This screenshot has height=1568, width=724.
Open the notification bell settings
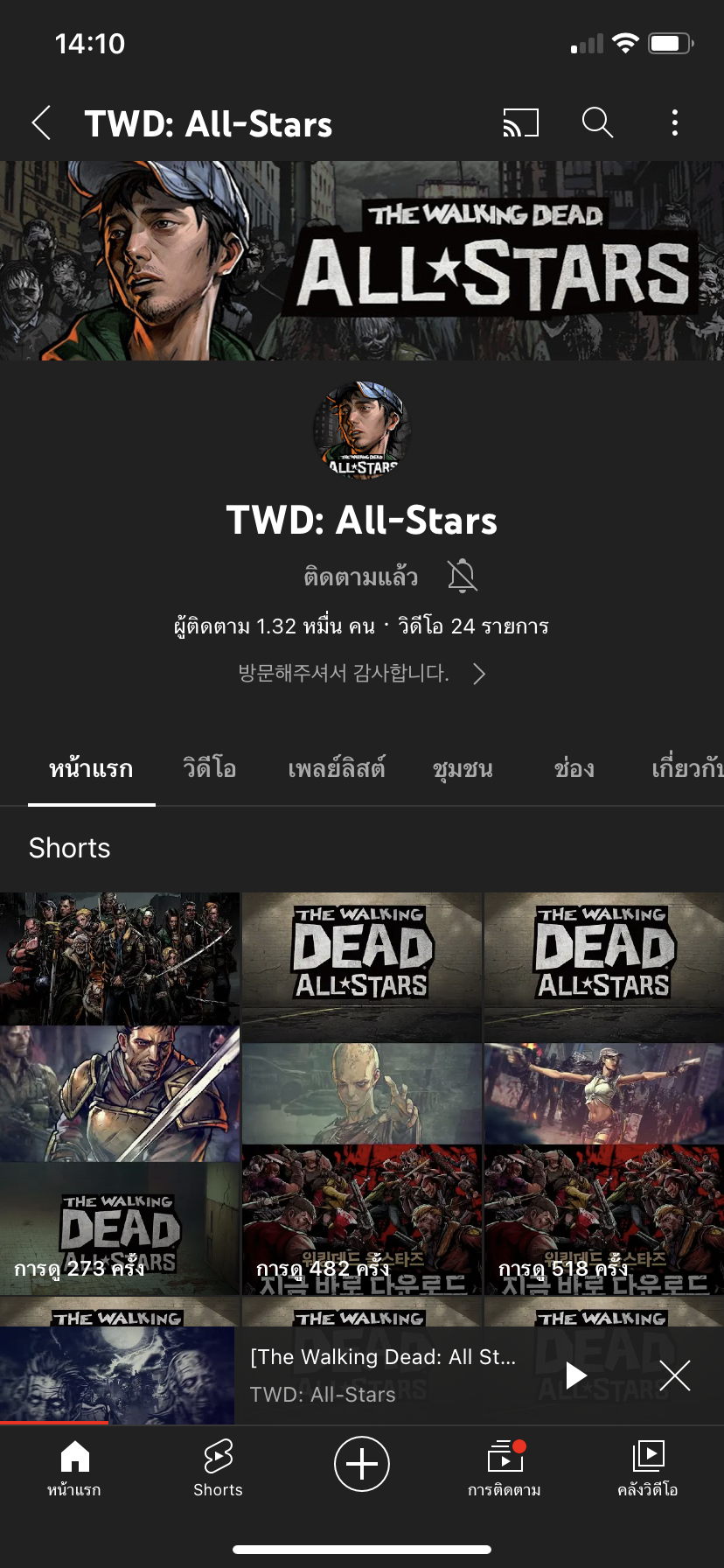point(463,577)
